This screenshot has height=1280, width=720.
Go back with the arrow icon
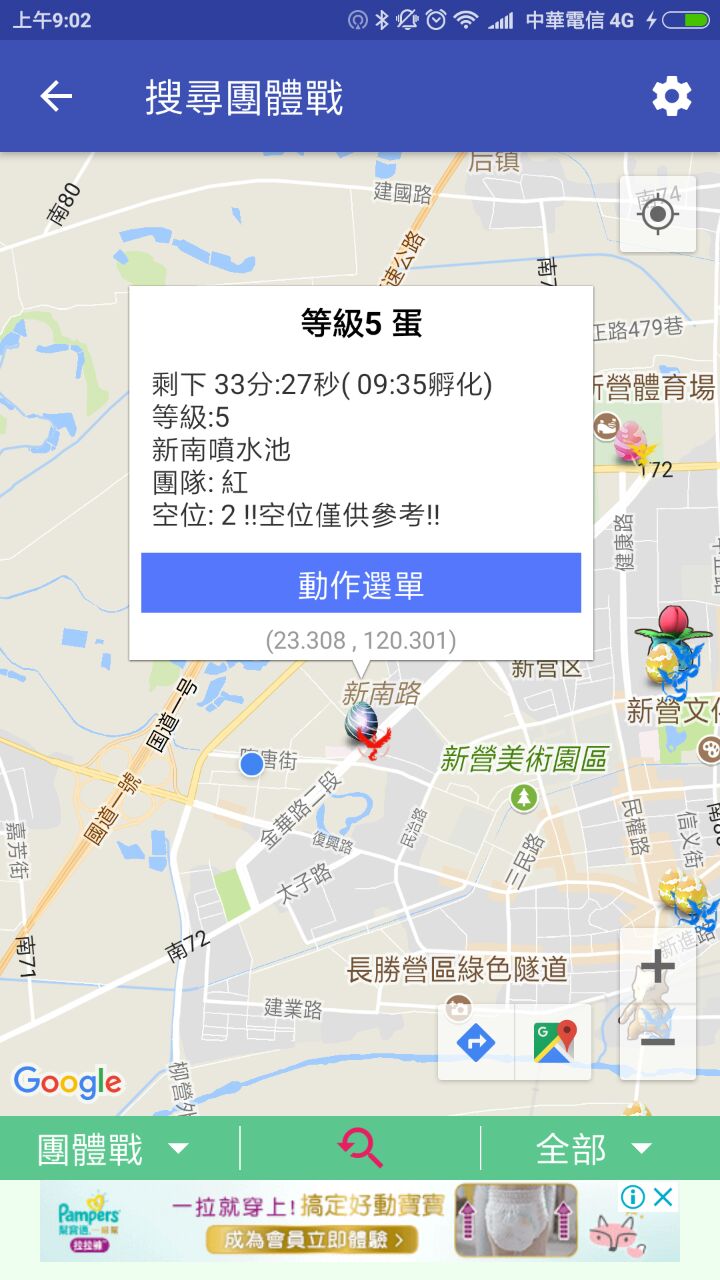56,96
